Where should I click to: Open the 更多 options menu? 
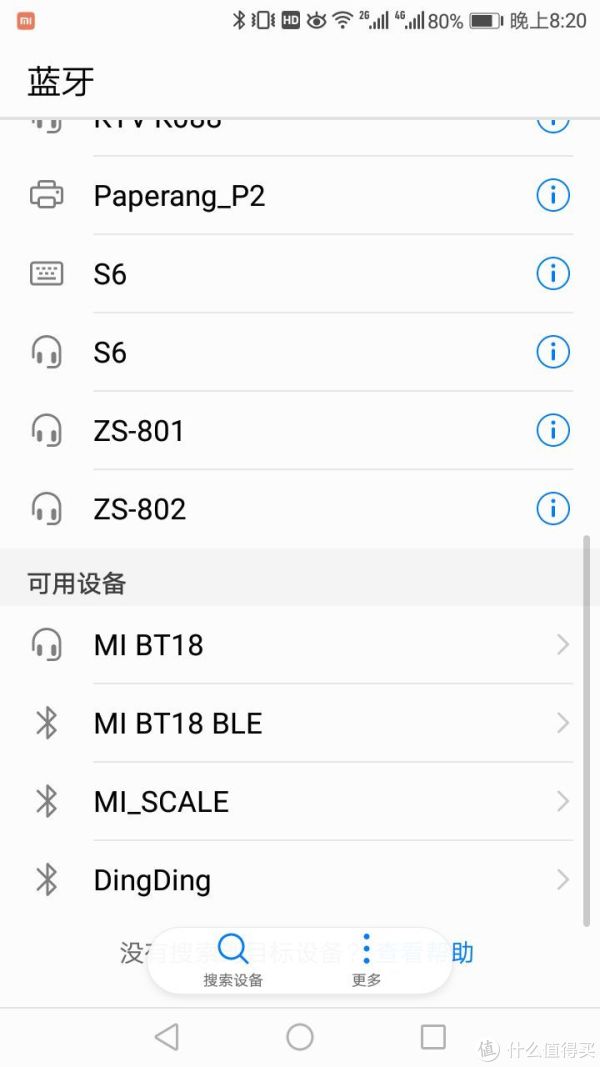pos(366,960)
